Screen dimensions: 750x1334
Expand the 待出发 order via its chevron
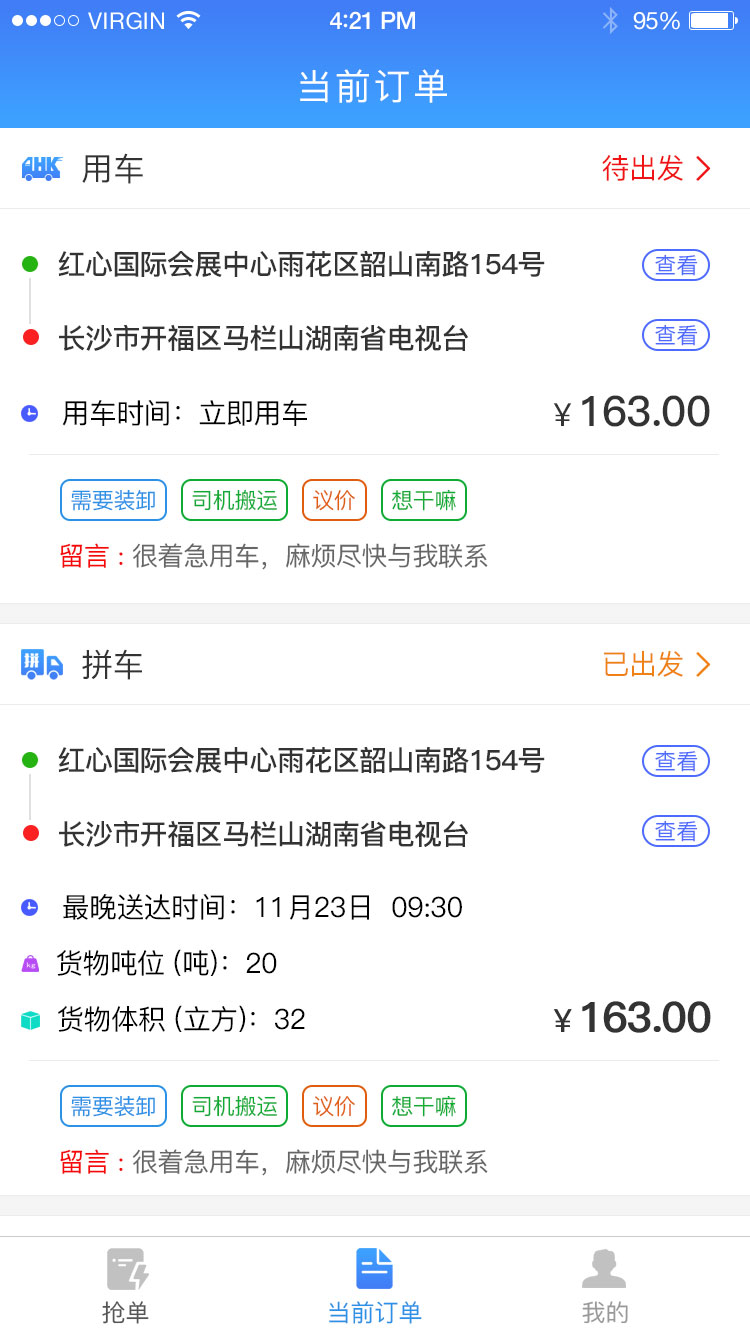pyautogui.click(x=703, y=169)
